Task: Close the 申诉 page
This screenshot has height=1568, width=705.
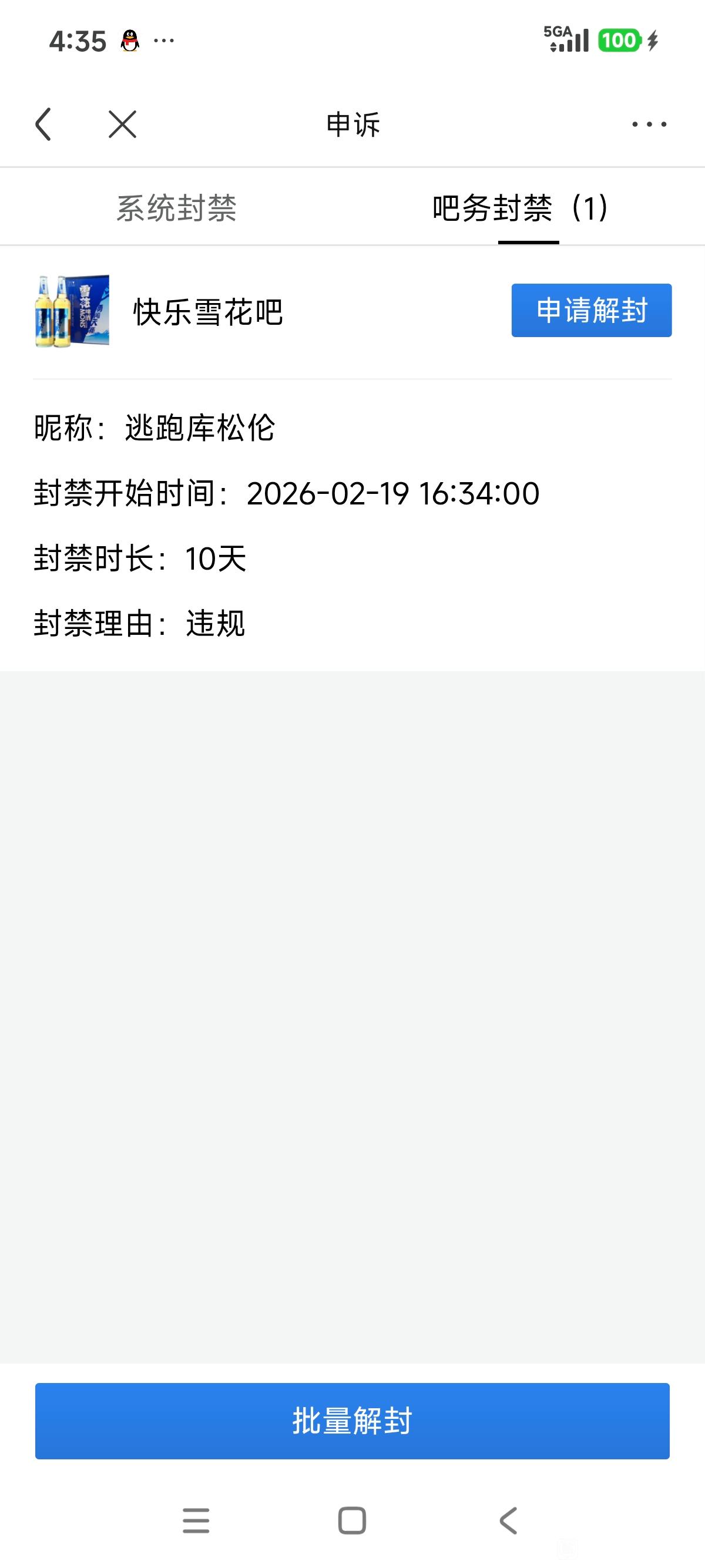Action: pyautogui.click(x=122, y=124)
